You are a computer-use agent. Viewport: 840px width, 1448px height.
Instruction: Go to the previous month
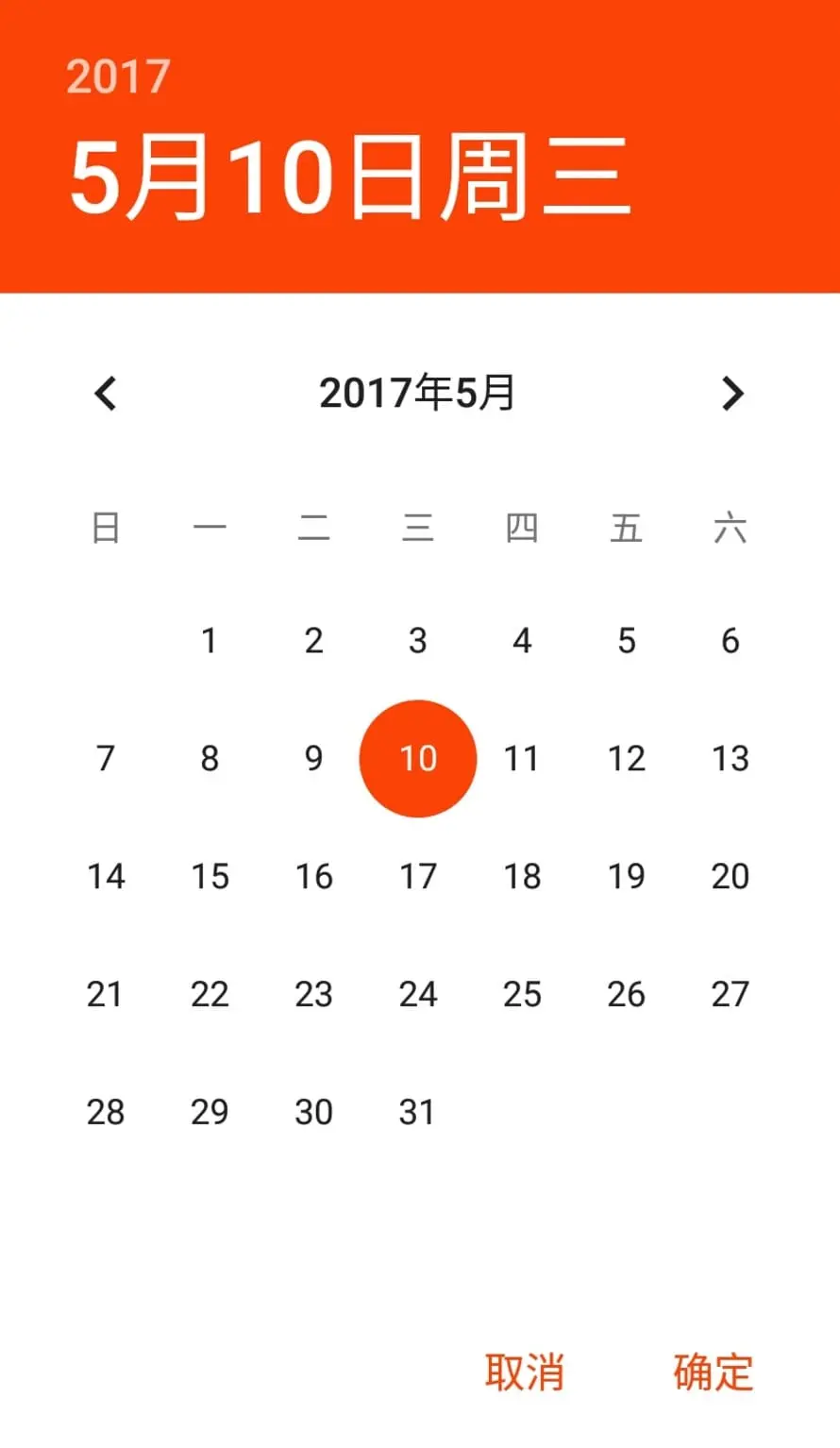tap(106, 394)
